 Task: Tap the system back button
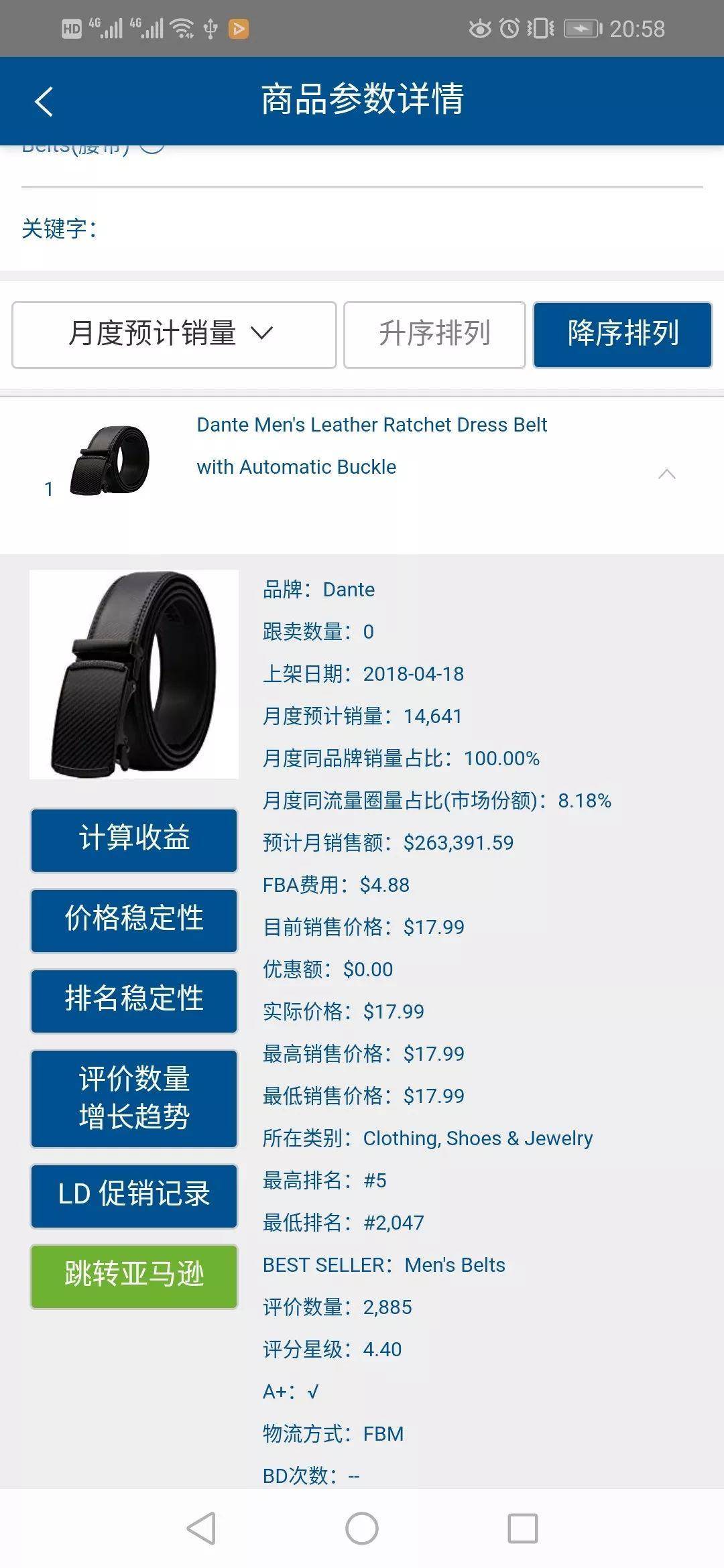pyautogui.click(x=201, y=1528)
